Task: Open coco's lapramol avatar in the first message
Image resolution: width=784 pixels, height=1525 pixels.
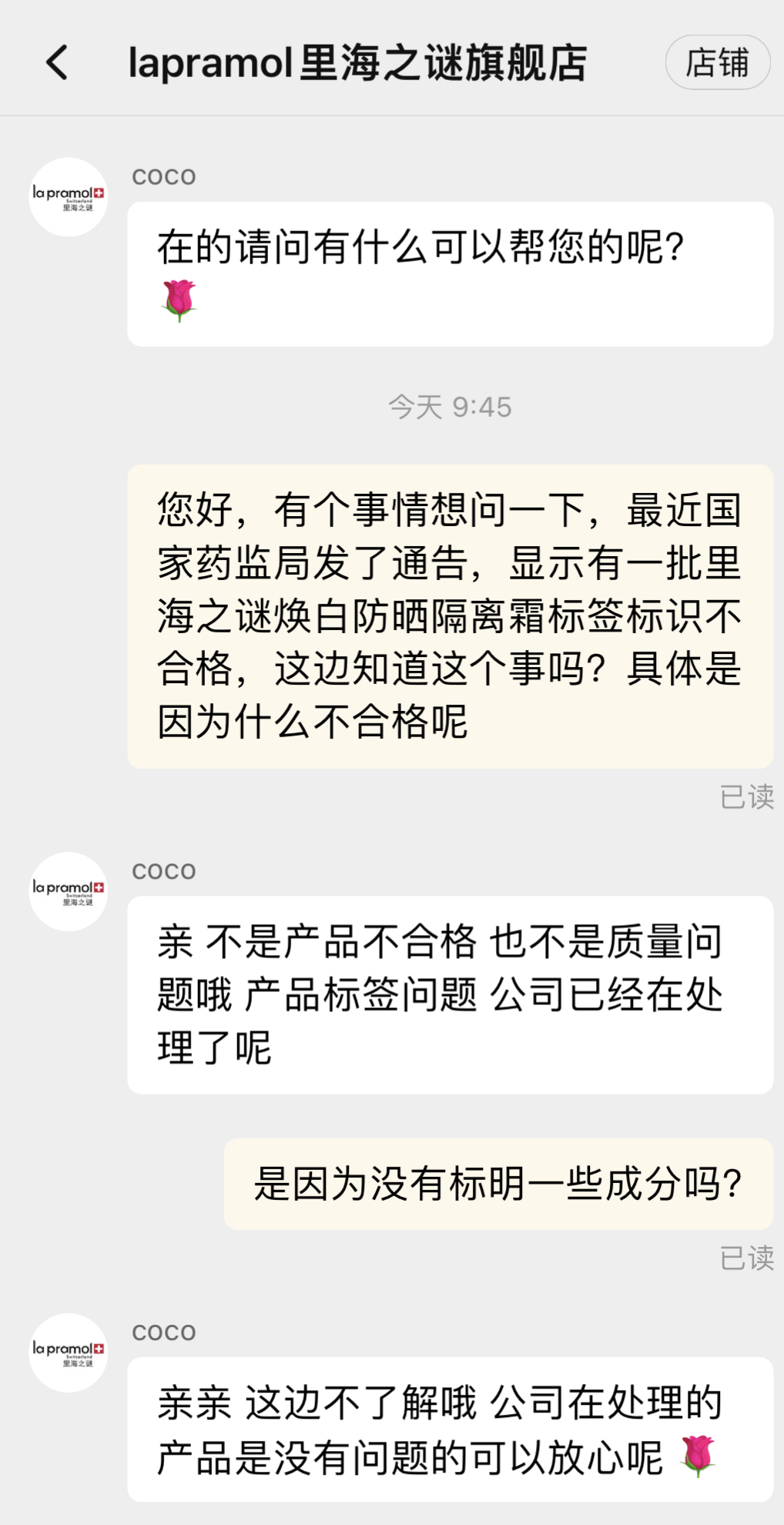Action: [69, 197]
